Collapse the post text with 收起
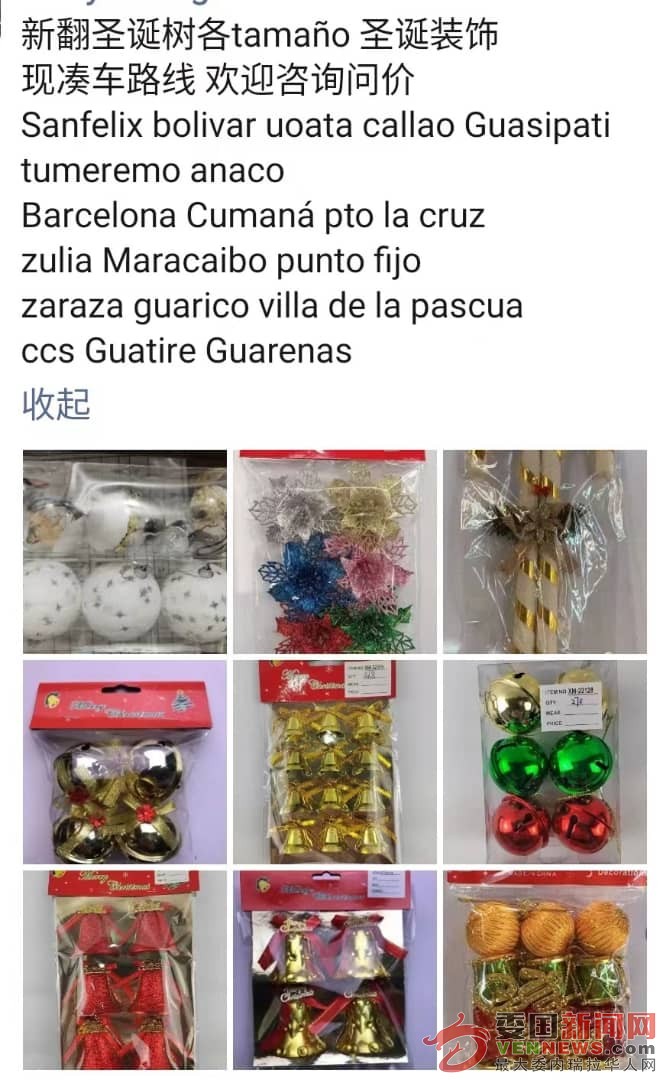Image resolution: width=663 pixels, height=1080 pixels. (56, 405)
